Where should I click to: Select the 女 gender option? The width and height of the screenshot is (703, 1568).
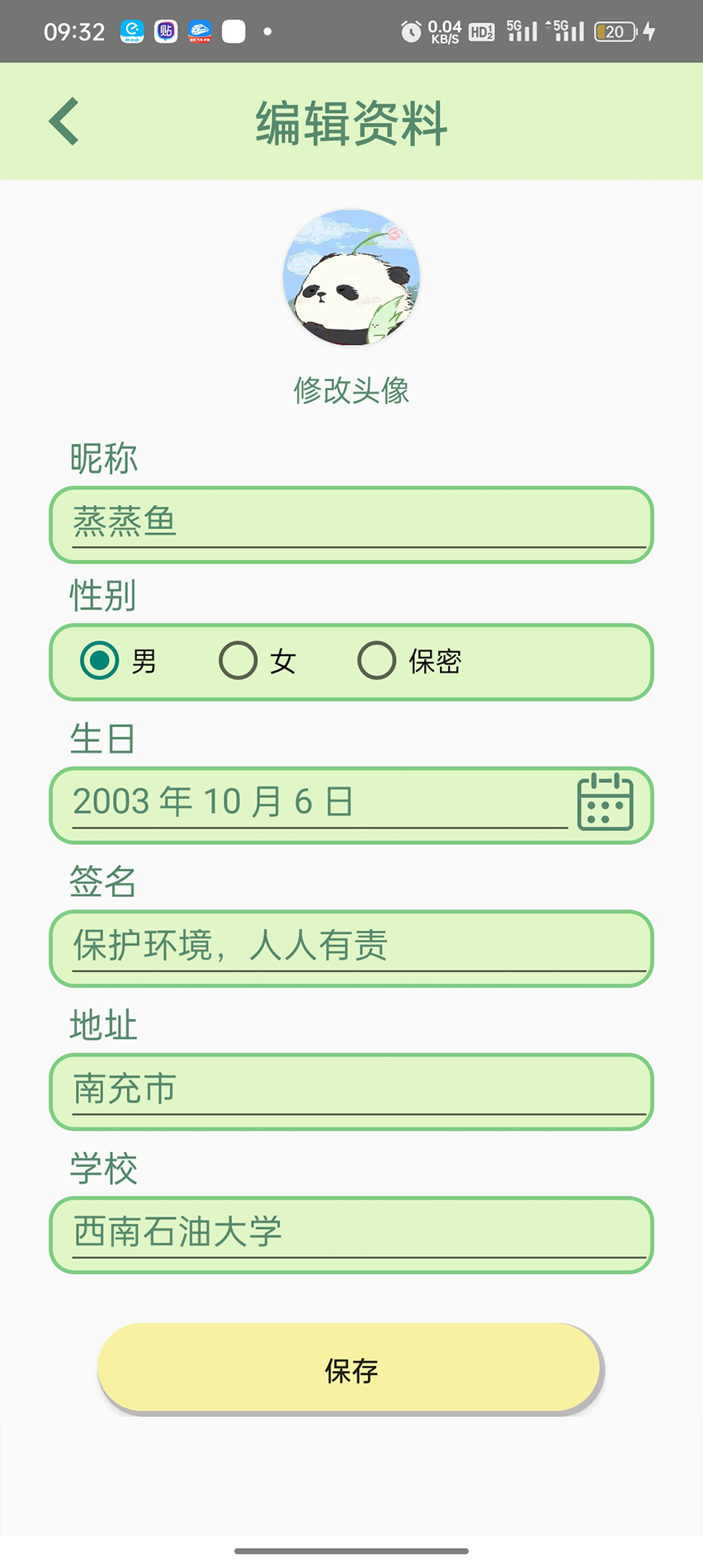coord(257,661)
